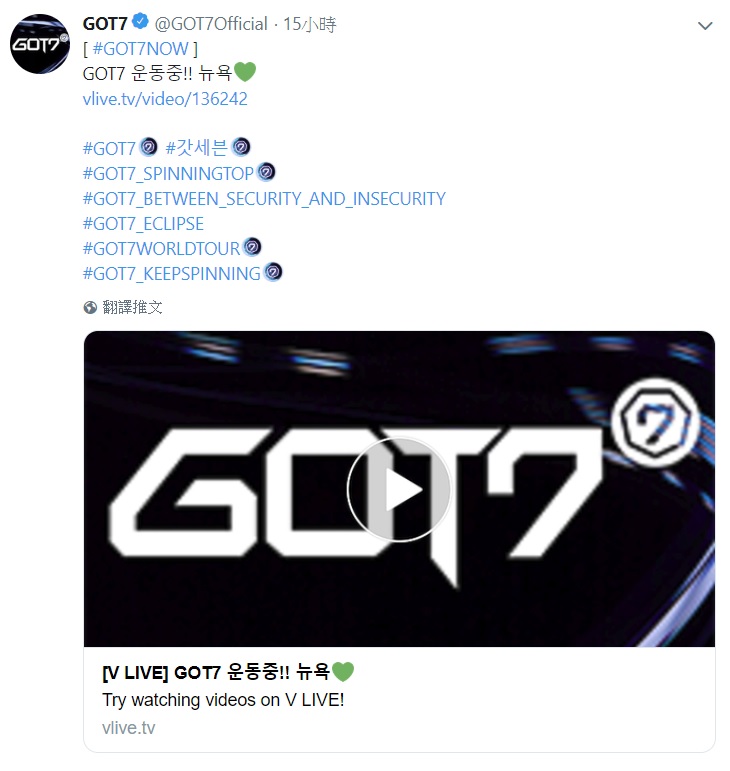
Task: Open #GOT7_BETWEEN_SECURITY_AND_INSECURITY hashtag
Action: click(x=264, y=198)
